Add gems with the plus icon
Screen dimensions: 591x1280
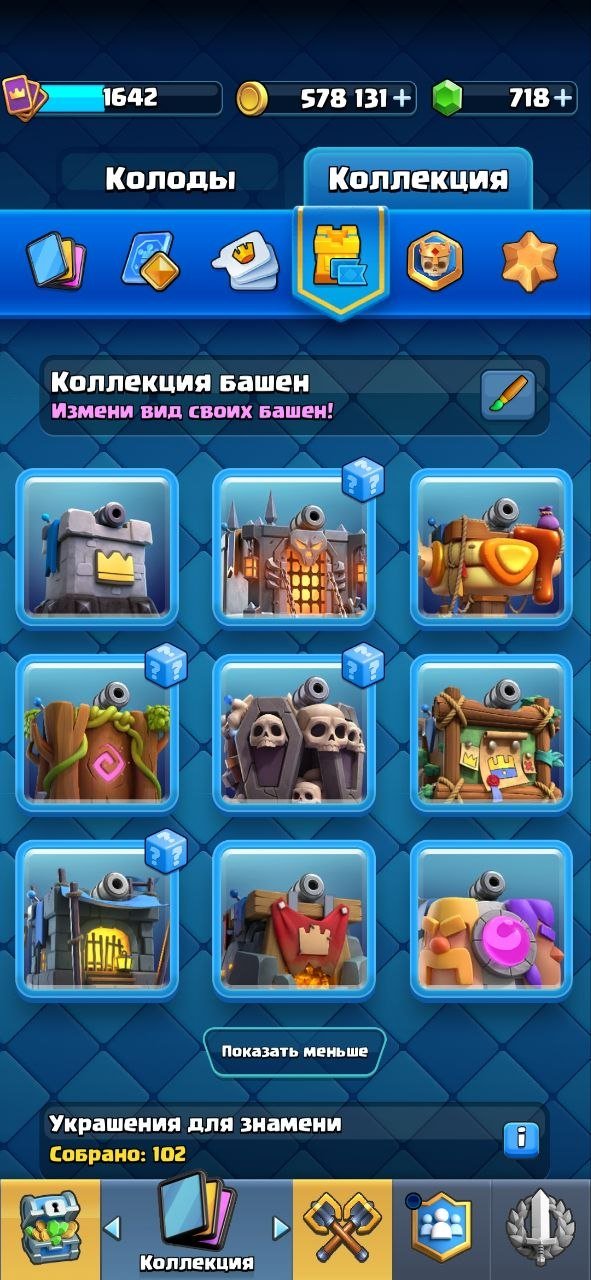pos(564,98)
